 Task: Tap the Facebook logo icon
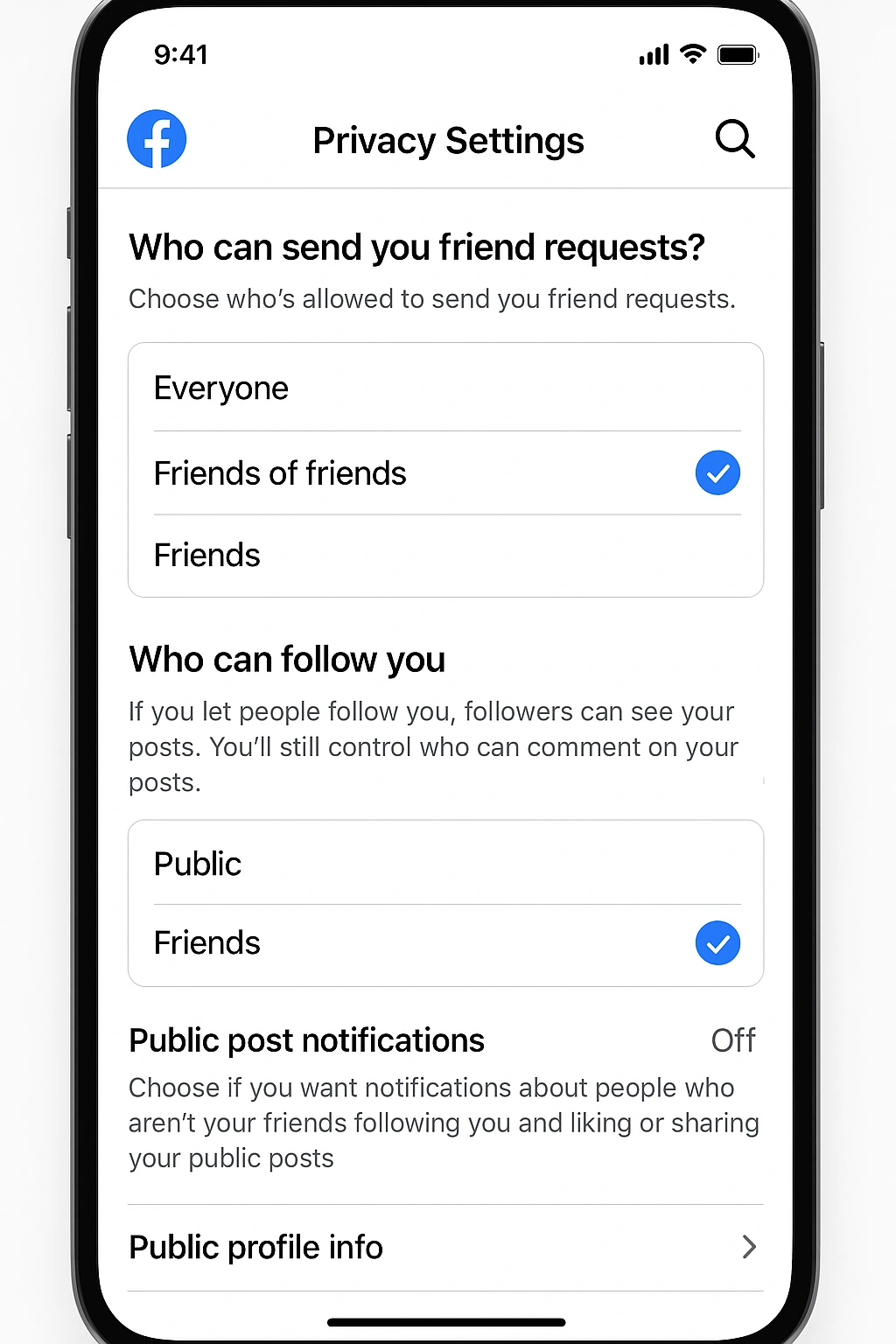(x=157, y=139)
